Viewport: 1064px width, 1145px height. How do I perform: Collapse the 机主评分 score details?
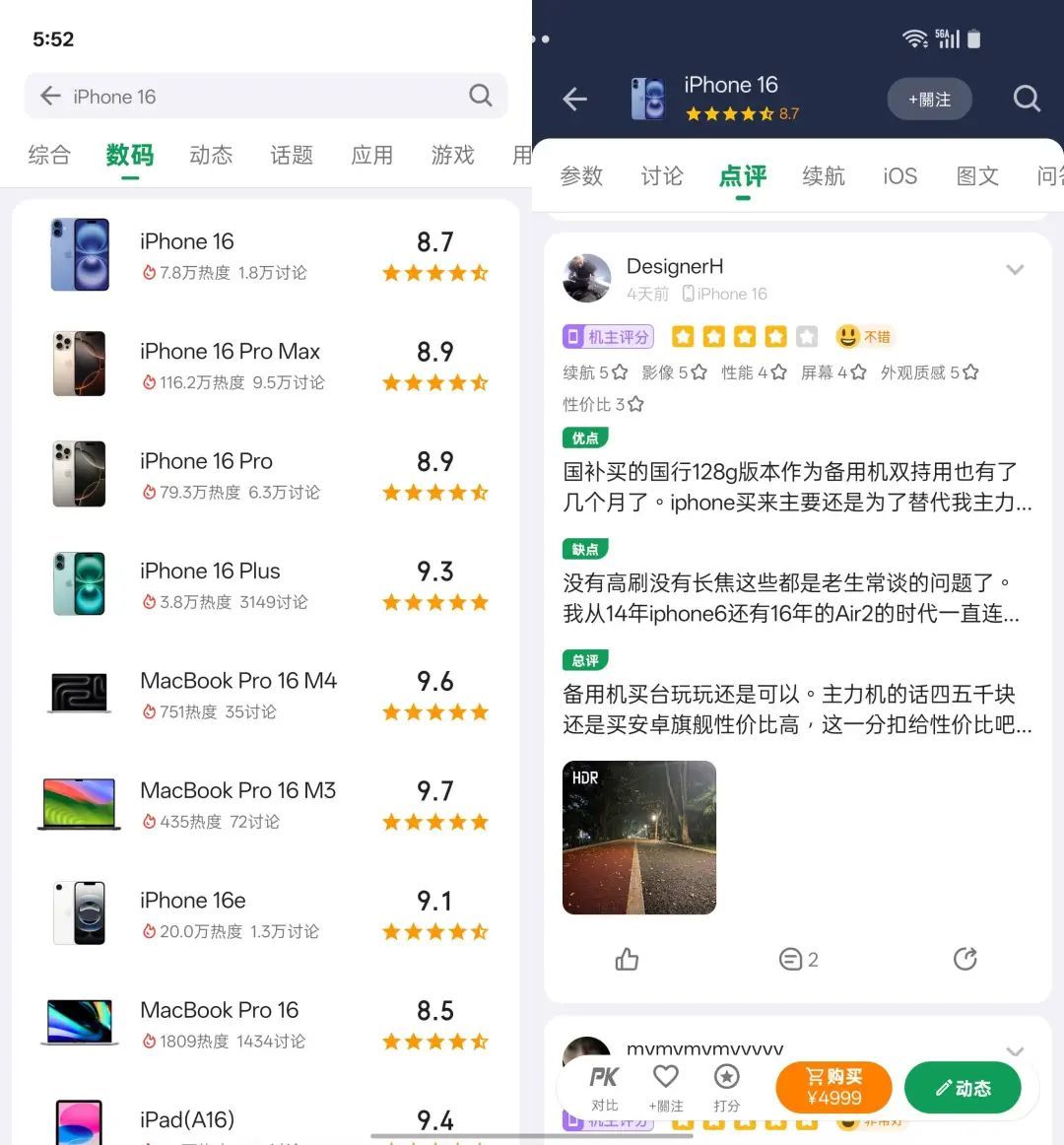[608, 336]
